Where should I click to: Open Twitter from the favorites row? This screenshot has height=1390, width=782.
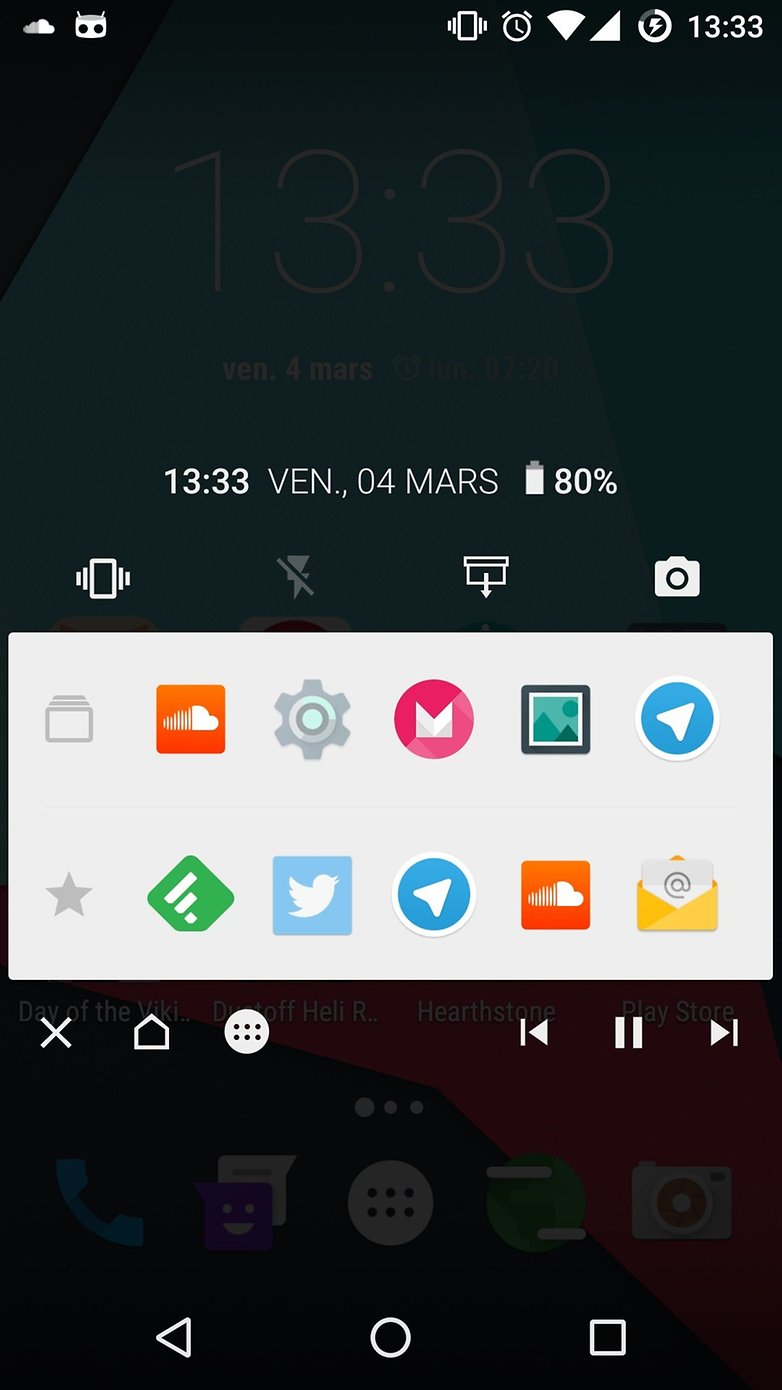click(x=312, y=895)
